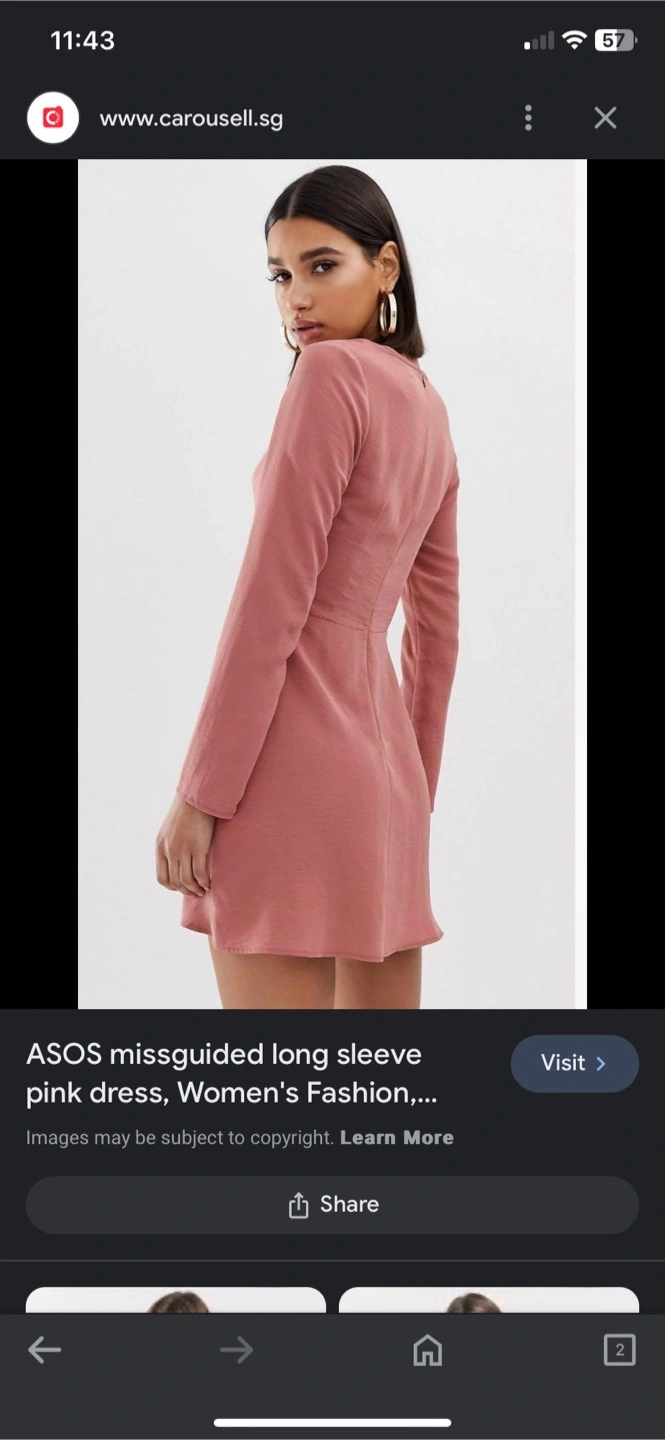This screenshot has width=665, height=1440.
Task: Visit the Carousell listing page
Action: pos(574,1063)
